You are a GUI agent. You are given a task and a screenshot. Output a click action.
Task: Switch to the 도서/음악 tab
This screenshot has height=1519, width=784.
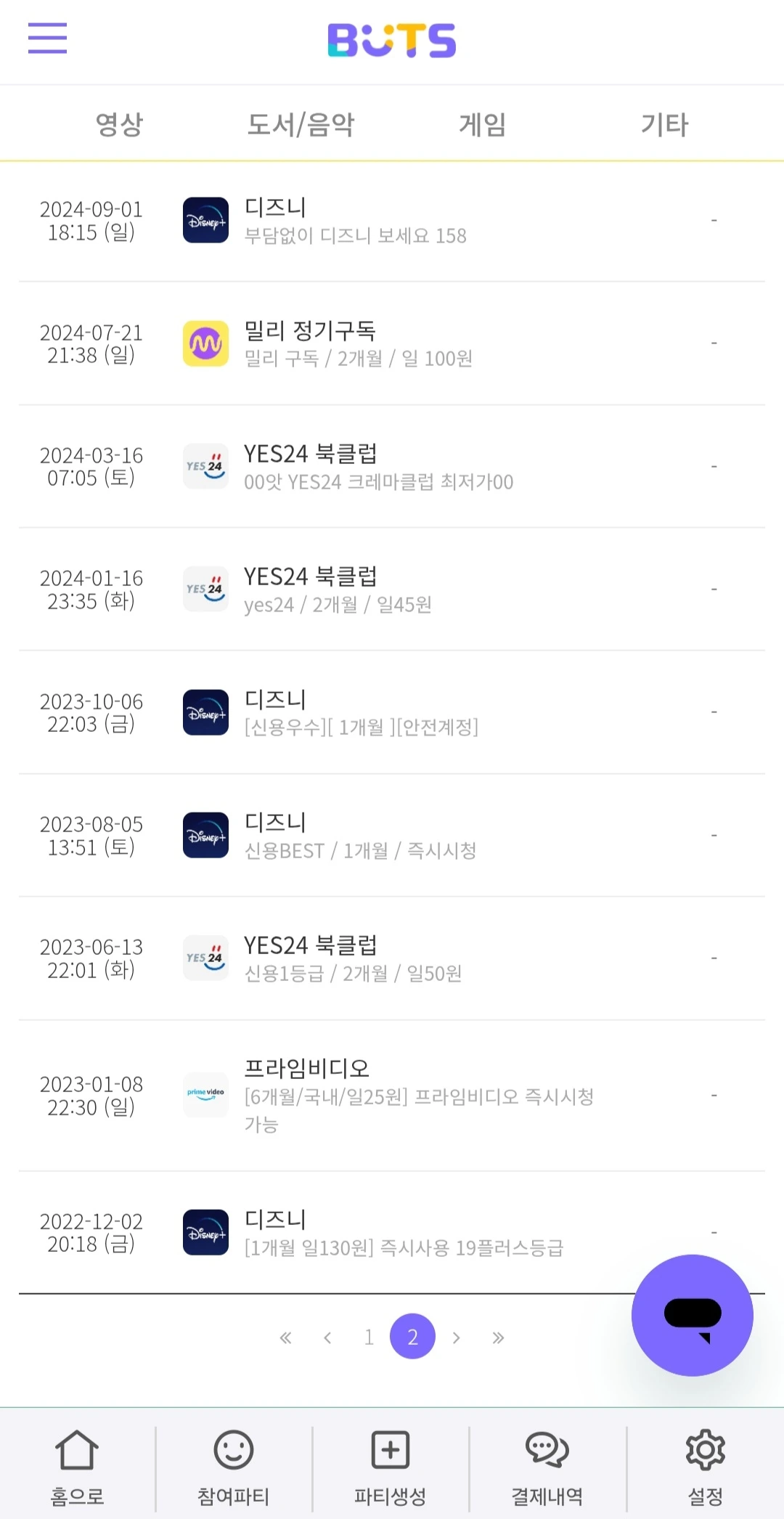[x=301, y=124]
